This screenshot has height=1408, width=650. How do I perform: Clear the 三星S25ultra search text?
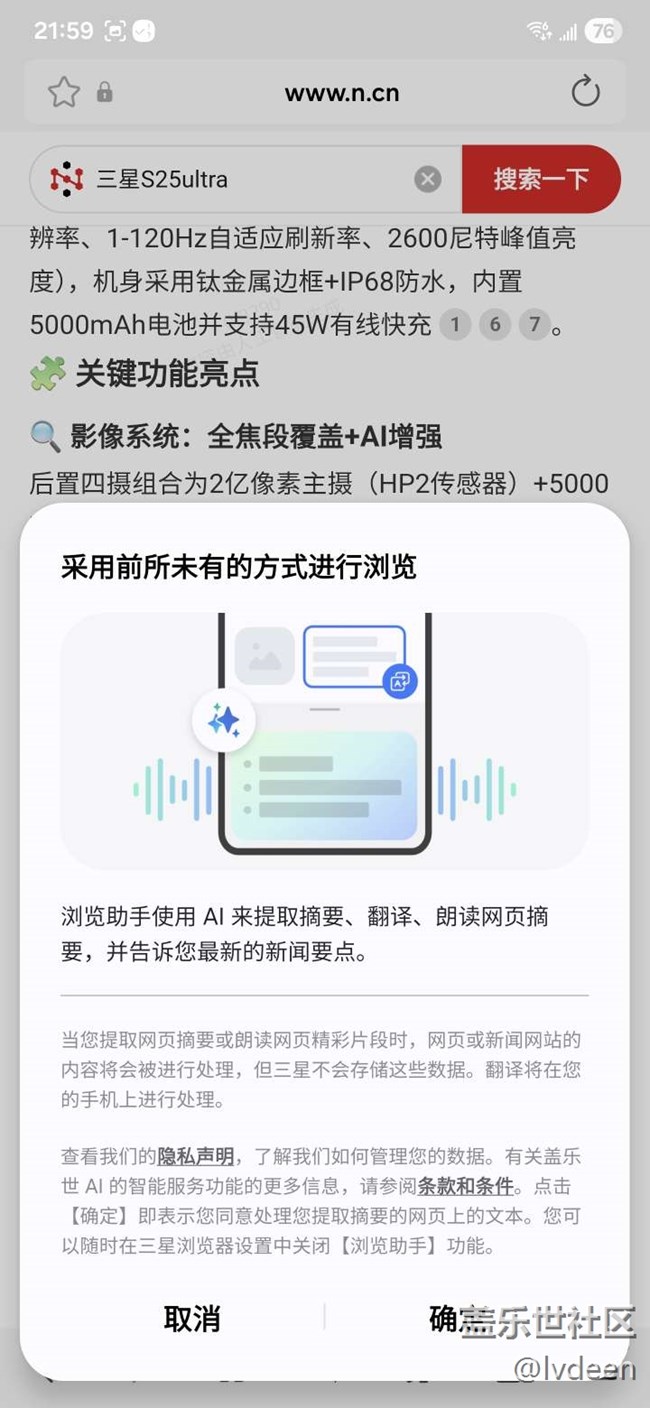[428, 179]
